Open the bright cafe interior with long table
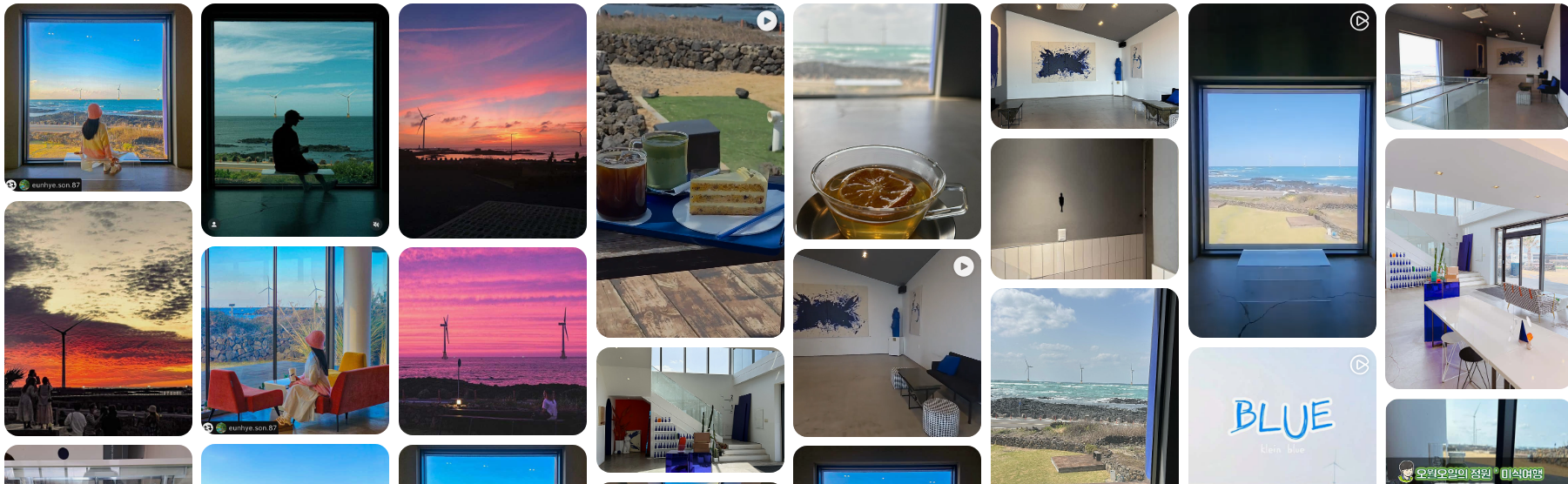The height and width of the screenshot is (484, 1568). tap(1476, 264)
